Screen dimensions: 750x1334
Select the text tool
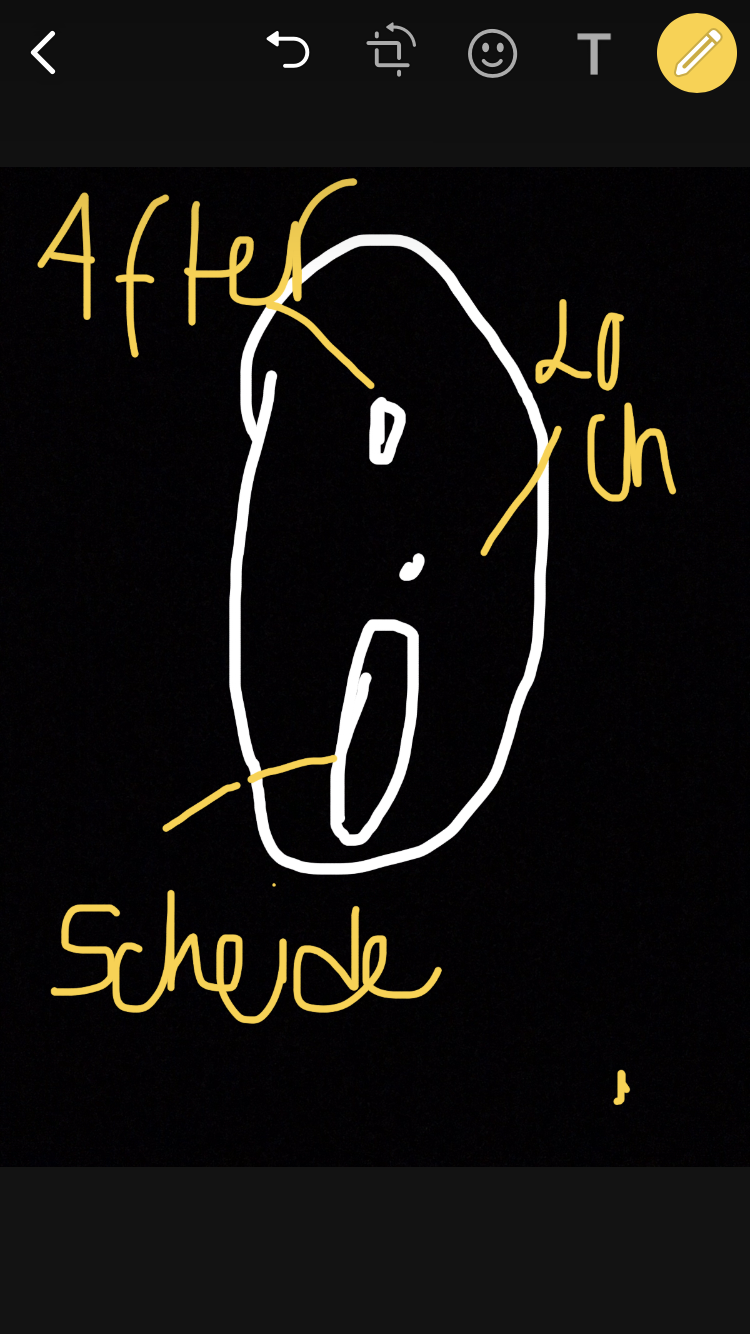point(593,54)
